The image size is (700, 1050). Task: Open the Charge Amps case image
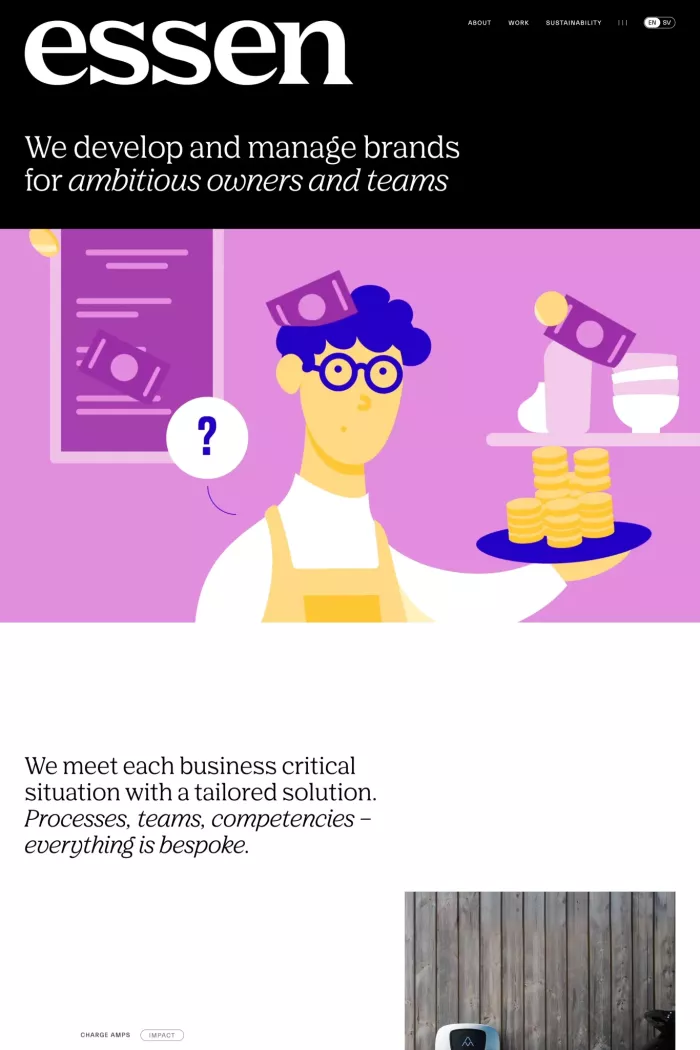point(539,968)
